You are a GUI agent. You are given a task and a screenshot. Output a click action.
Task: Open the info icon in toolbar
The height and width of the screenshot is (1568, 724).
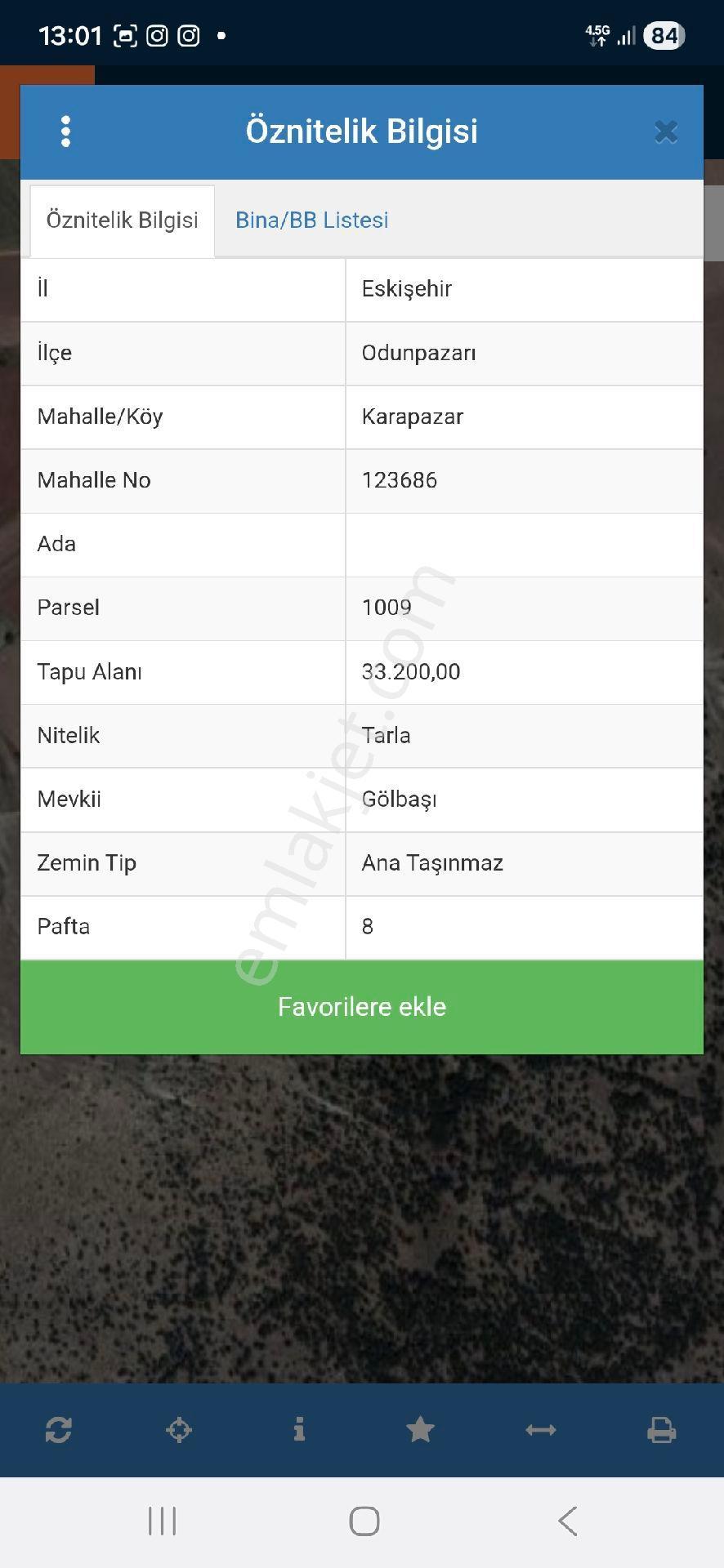(x=299, y=1430)
